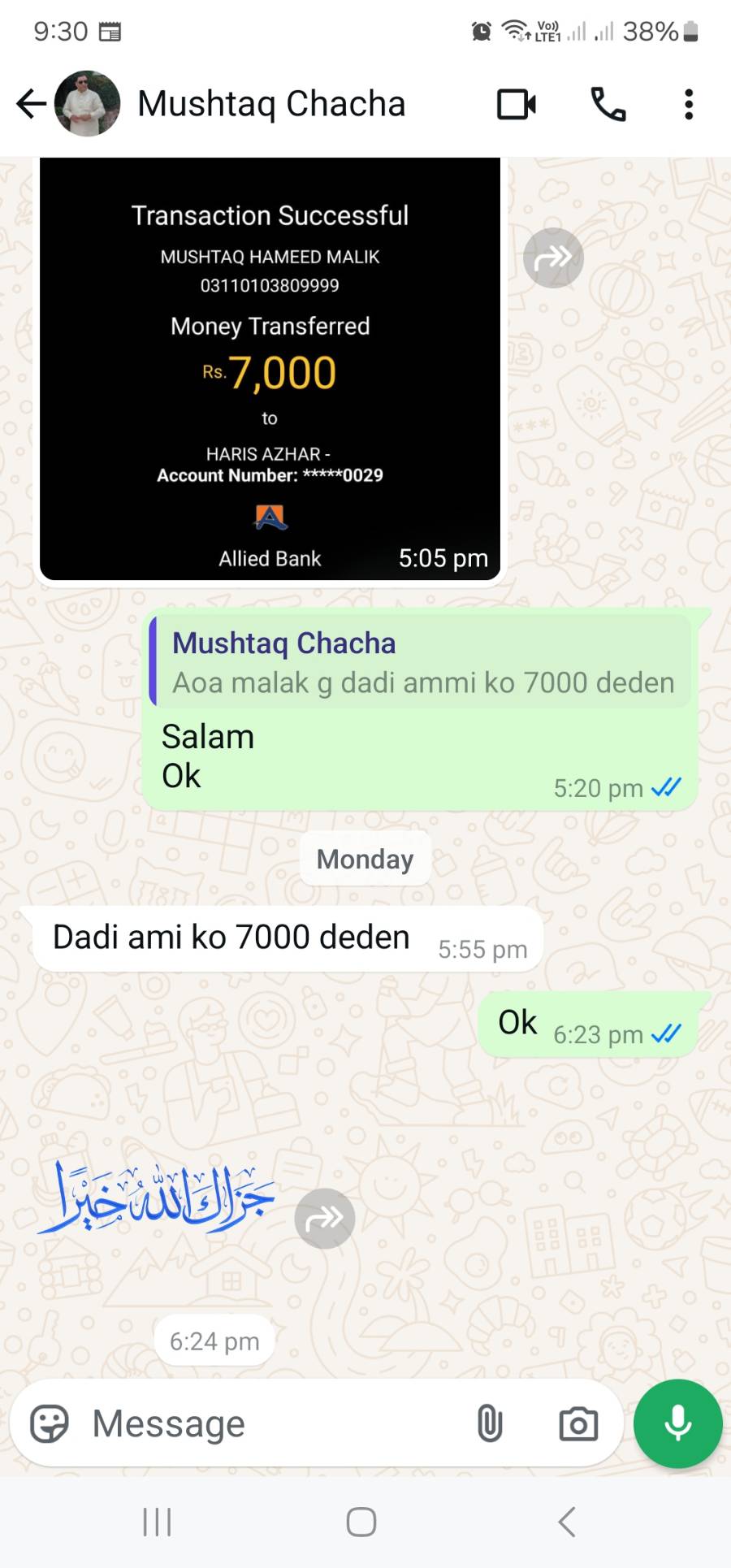This screenshot has height=1568, width=731.
Task: Forward the transaction receipt image
Action: [553, 258]
